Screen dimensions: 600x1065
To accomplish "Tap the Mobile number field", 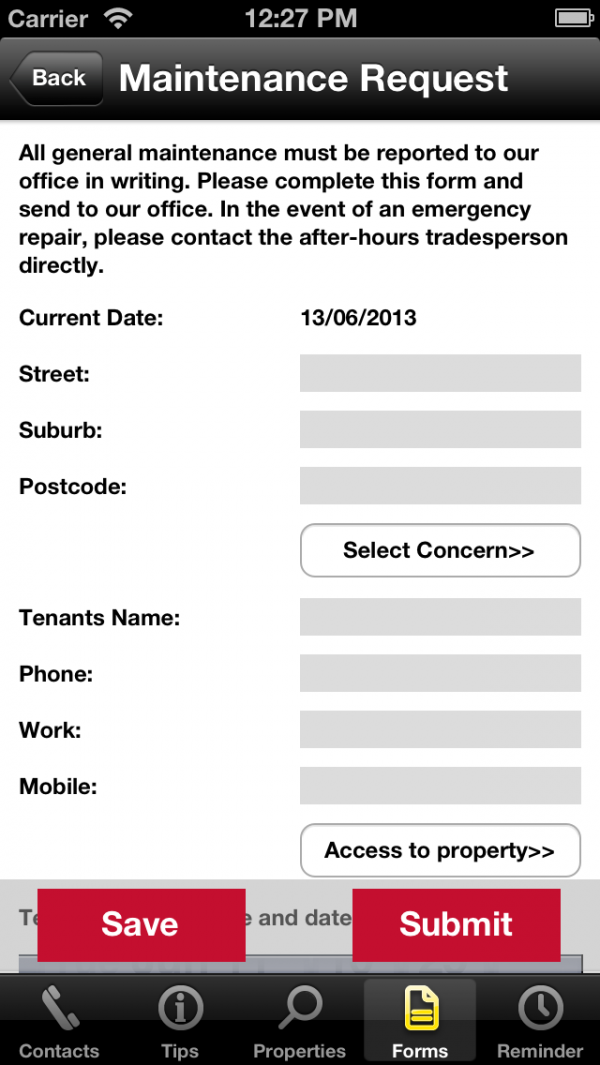I will tap(440, 785).
